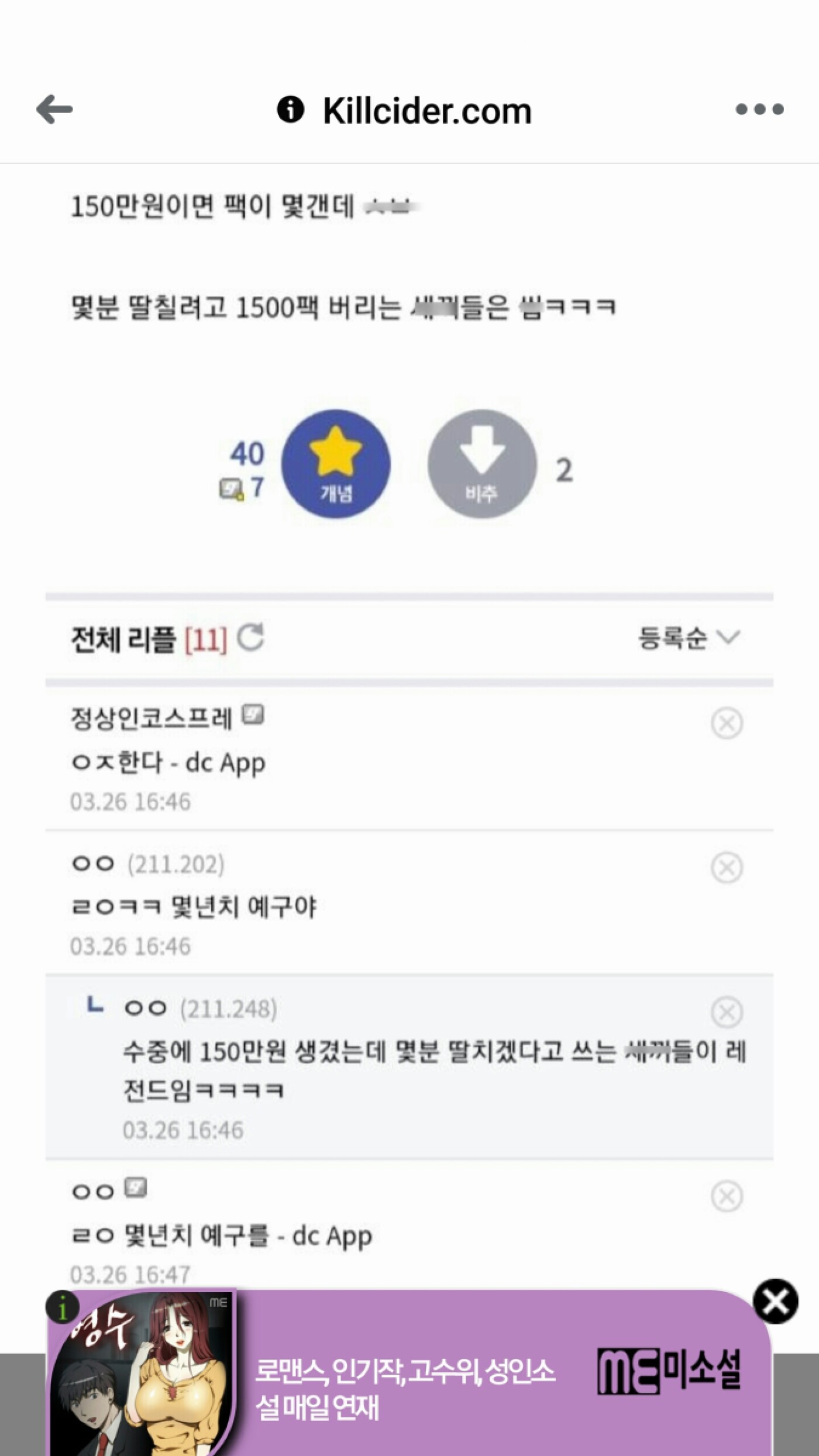819x1456 pixels.
Task: Open the ad info icon
Action: coord(63,1307)
